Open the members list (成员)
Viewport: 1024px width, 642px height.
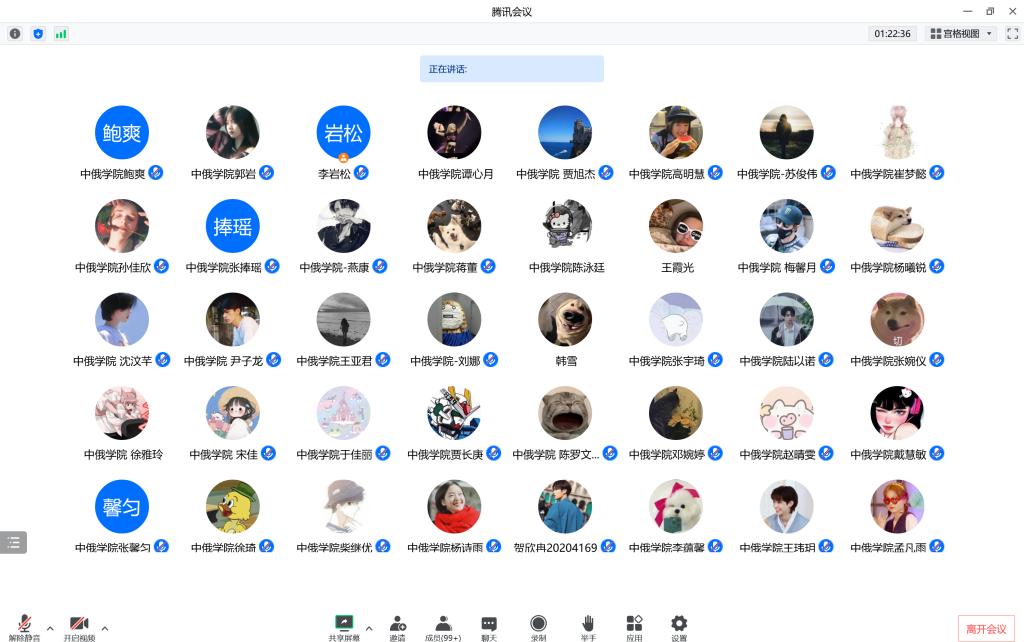(443, 626)
